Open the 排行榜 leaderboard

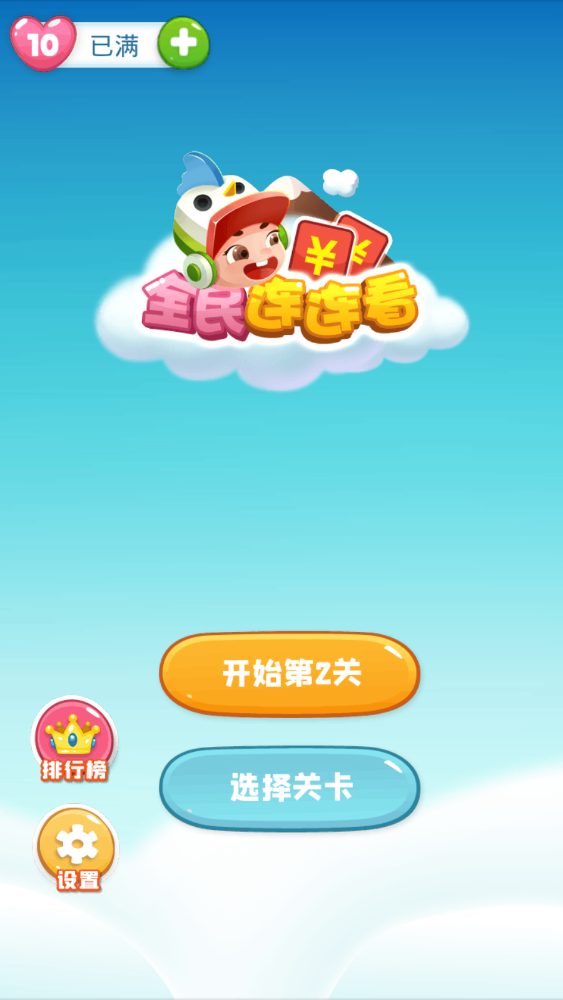[75, 740]
